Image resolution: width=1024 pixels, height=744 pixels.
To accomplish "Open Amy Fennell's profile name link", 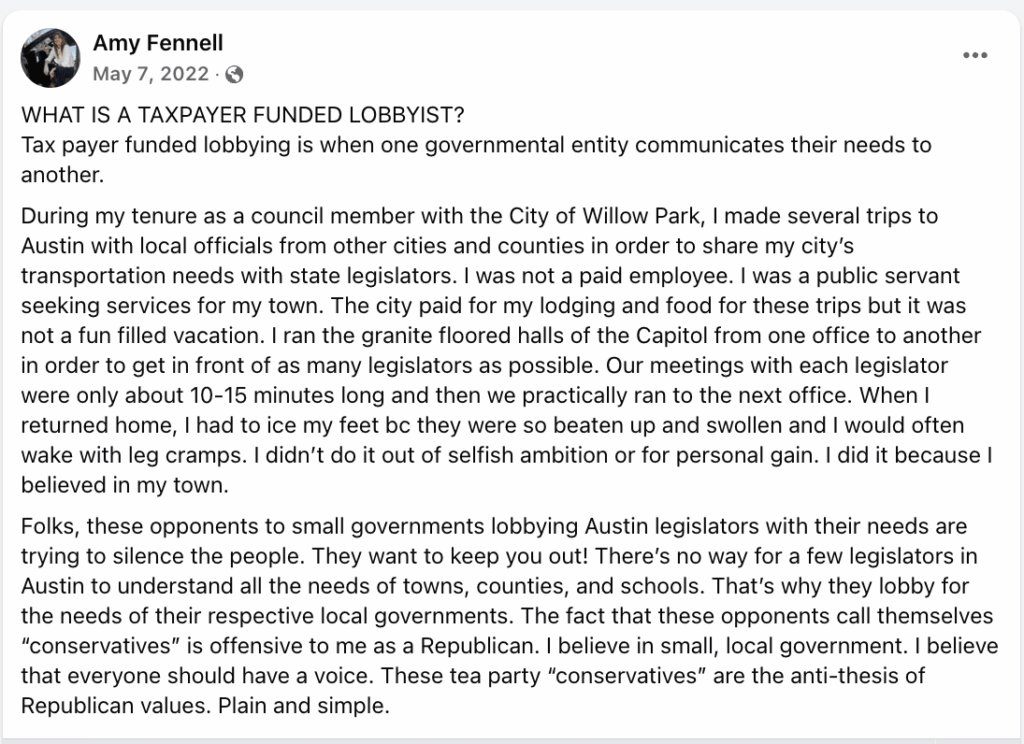I will click(158, 42).
